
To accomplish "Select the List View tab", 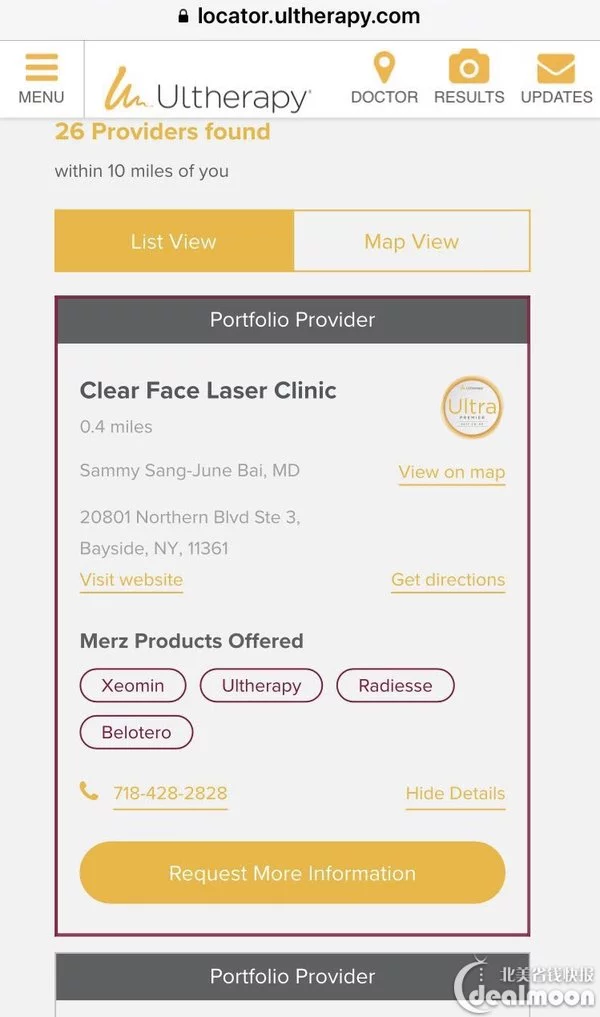I will [174, 241].
